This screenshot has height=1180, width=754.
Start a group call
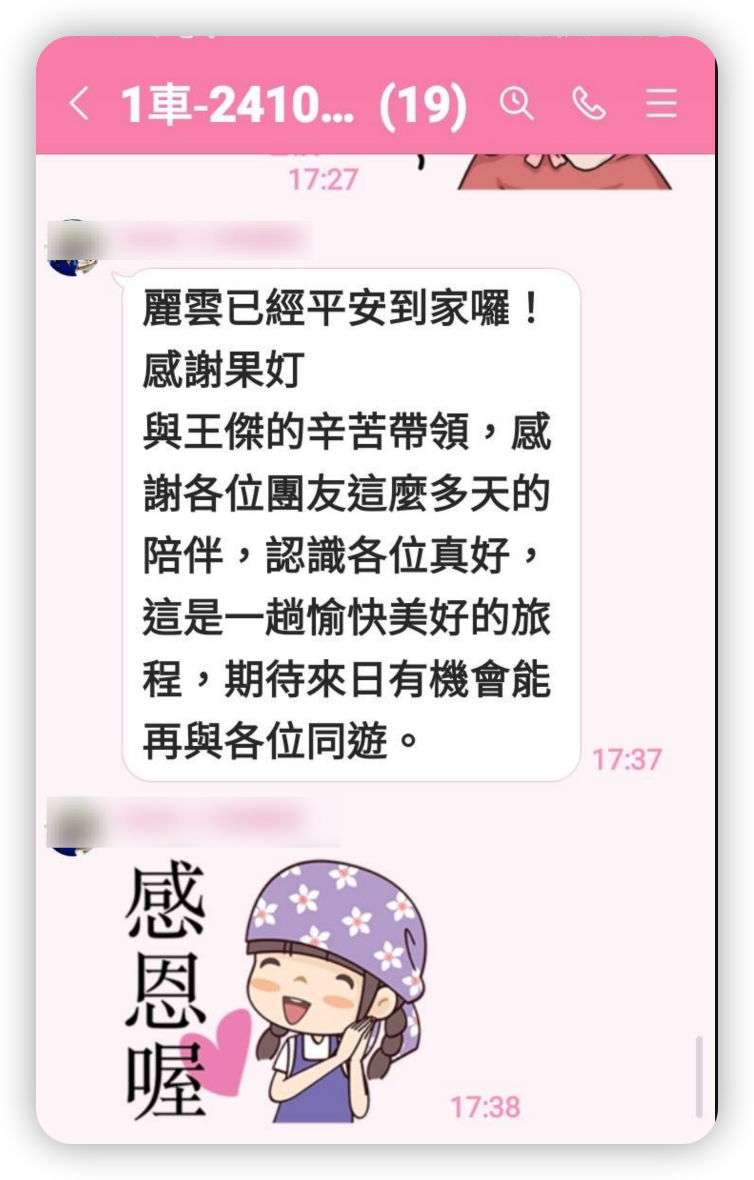588,104
